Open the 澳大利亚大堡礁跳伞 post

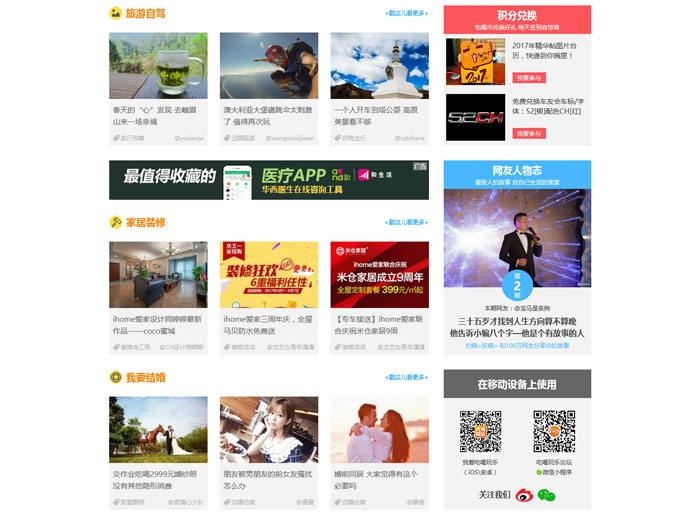click(269, 66)
